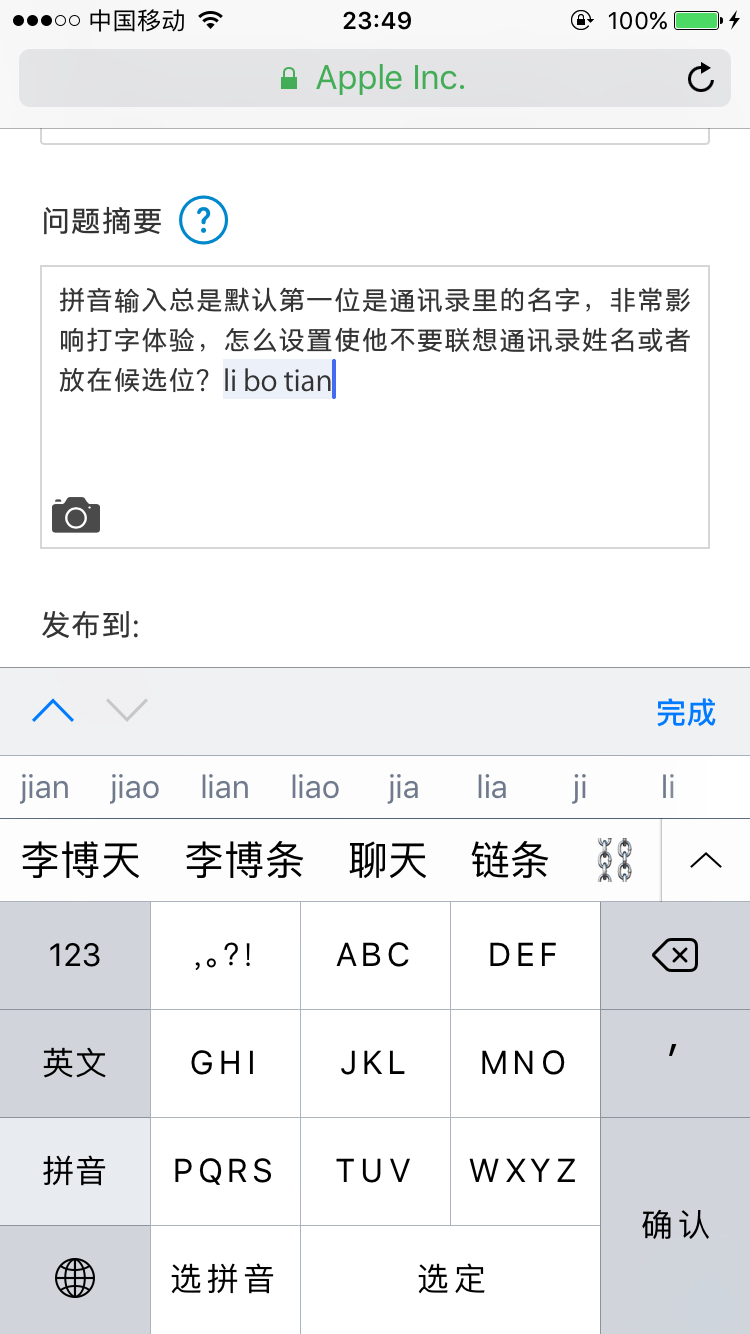Screen dimensions: 750x1334
Task: Delete the last character with backspace
Action: (x=675, y=956)
